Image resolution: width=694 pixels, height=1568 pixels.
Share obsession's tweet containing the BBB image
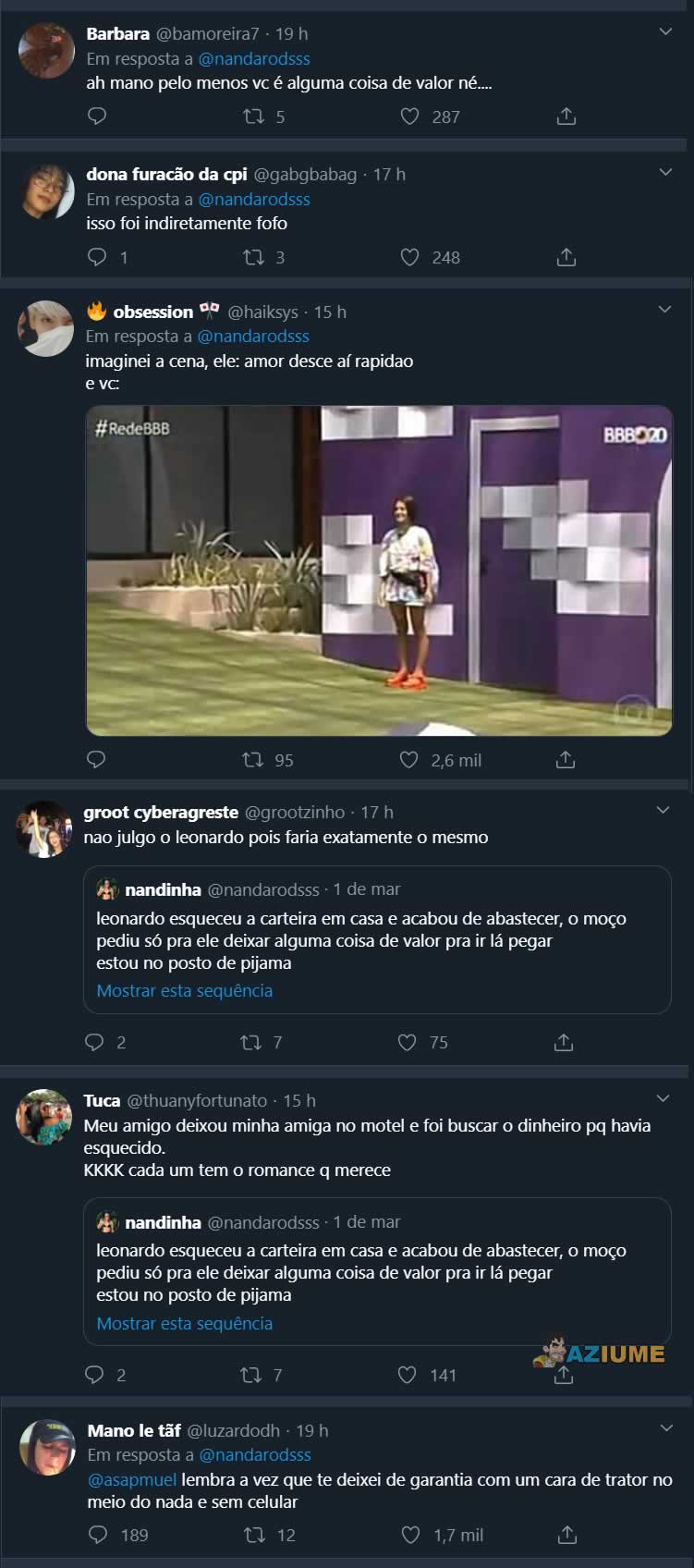click(x=565, y=760)
